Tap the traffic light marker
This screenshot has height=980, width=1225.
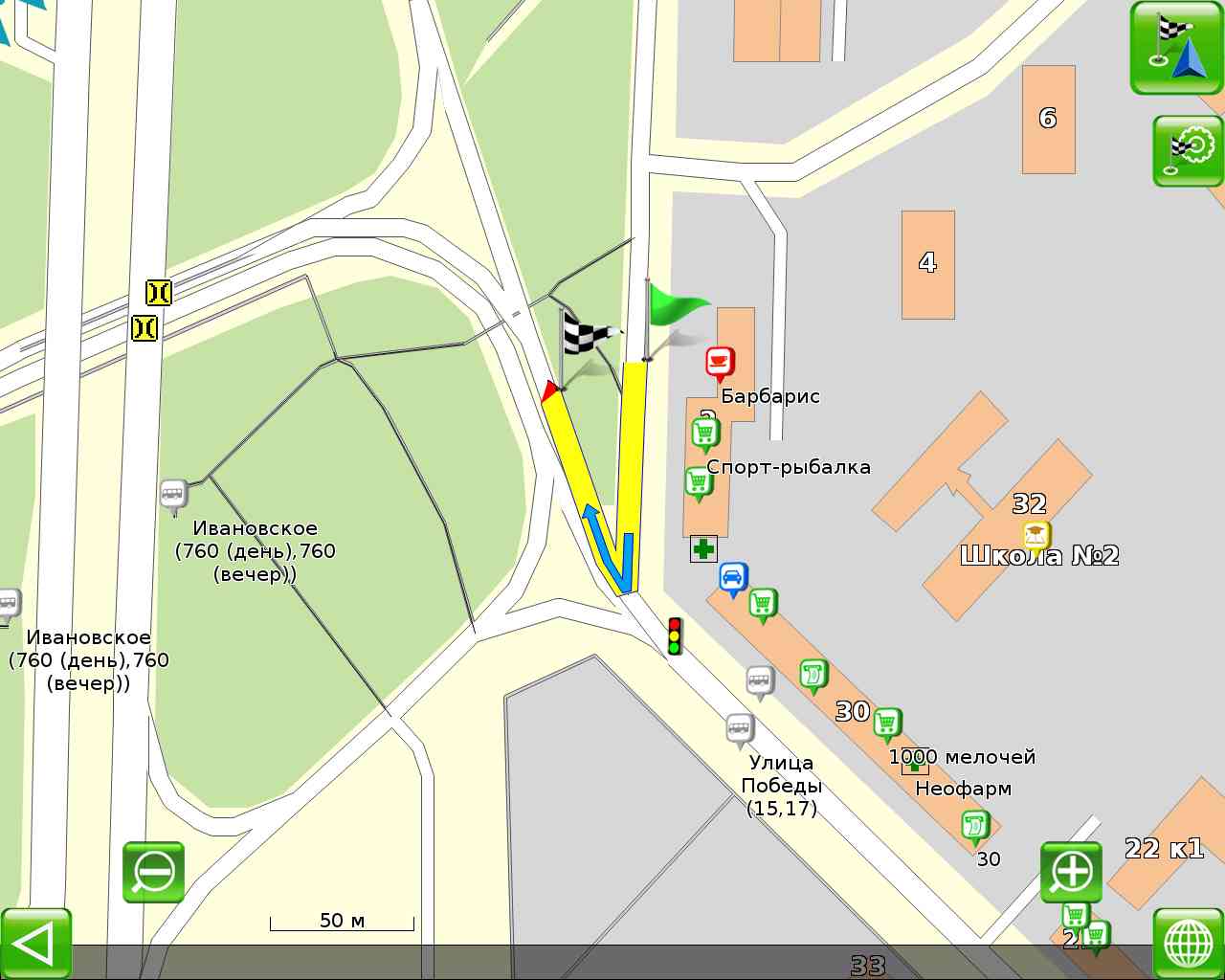pyautogui.click(x=675, y=636)
